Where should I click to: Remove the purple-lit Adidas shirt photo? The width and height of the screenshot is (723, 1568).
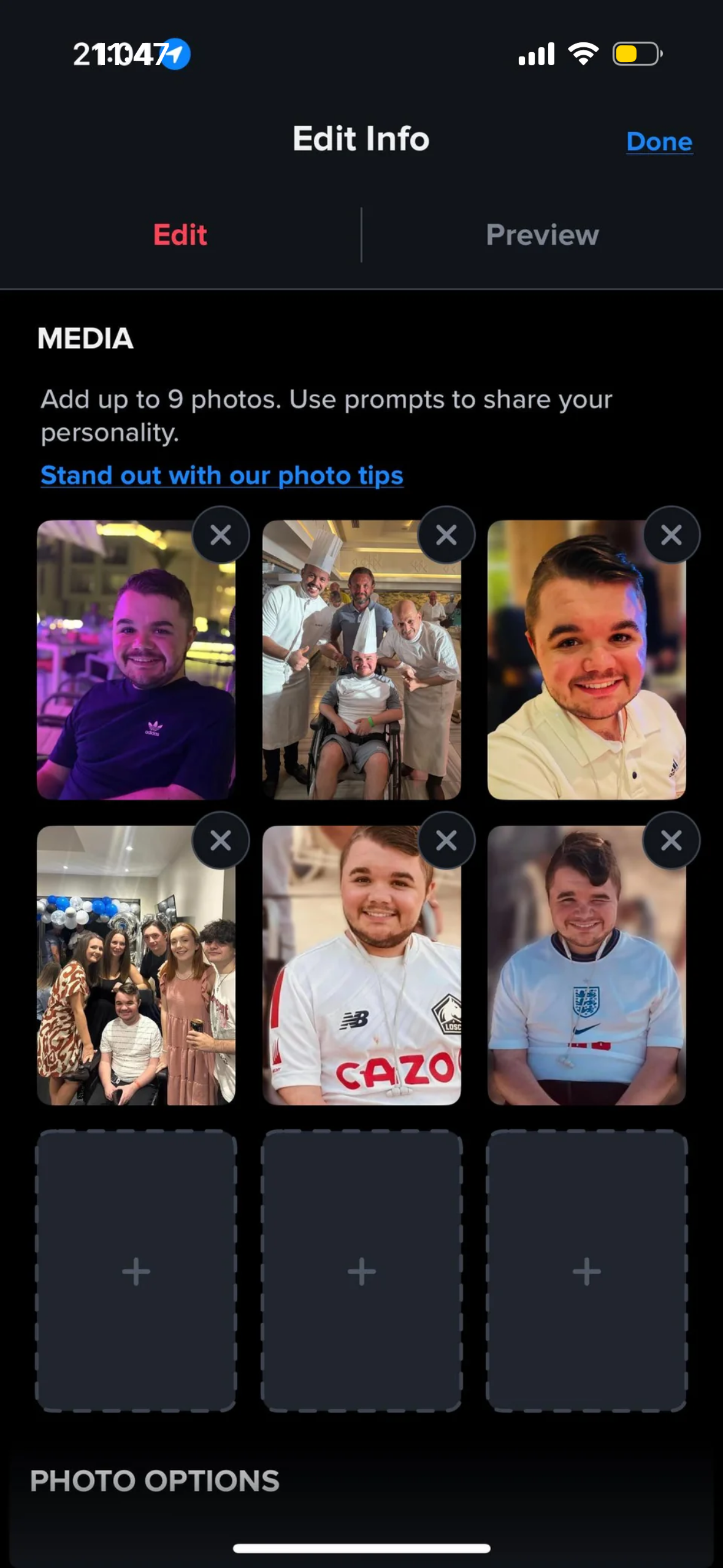point(221,535)
